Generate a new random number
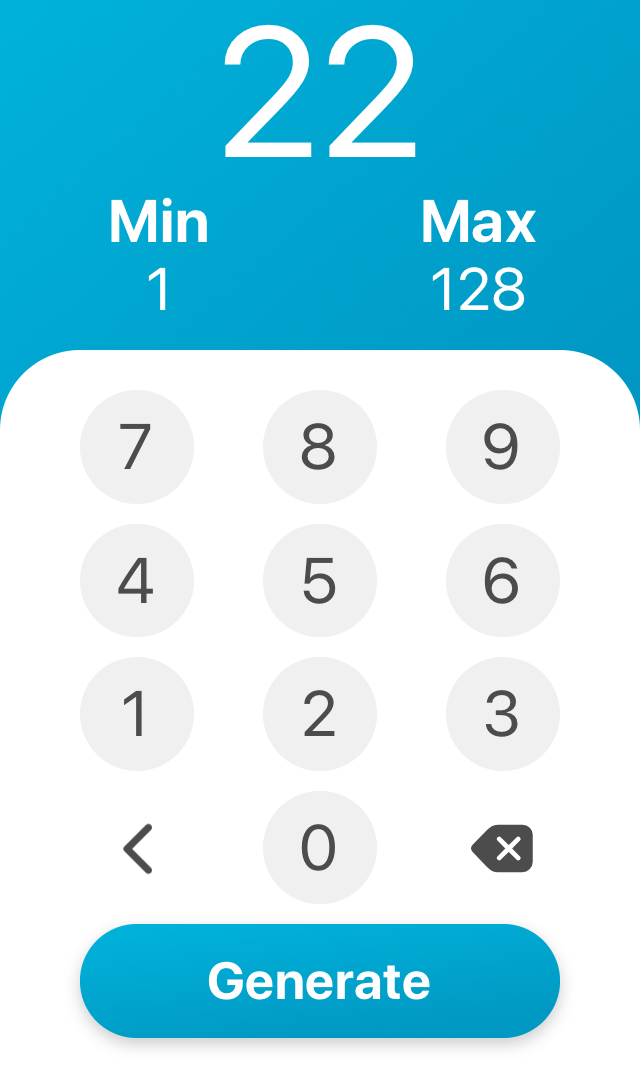Viewport: 640px width, 1078px height. click(320, 981)
